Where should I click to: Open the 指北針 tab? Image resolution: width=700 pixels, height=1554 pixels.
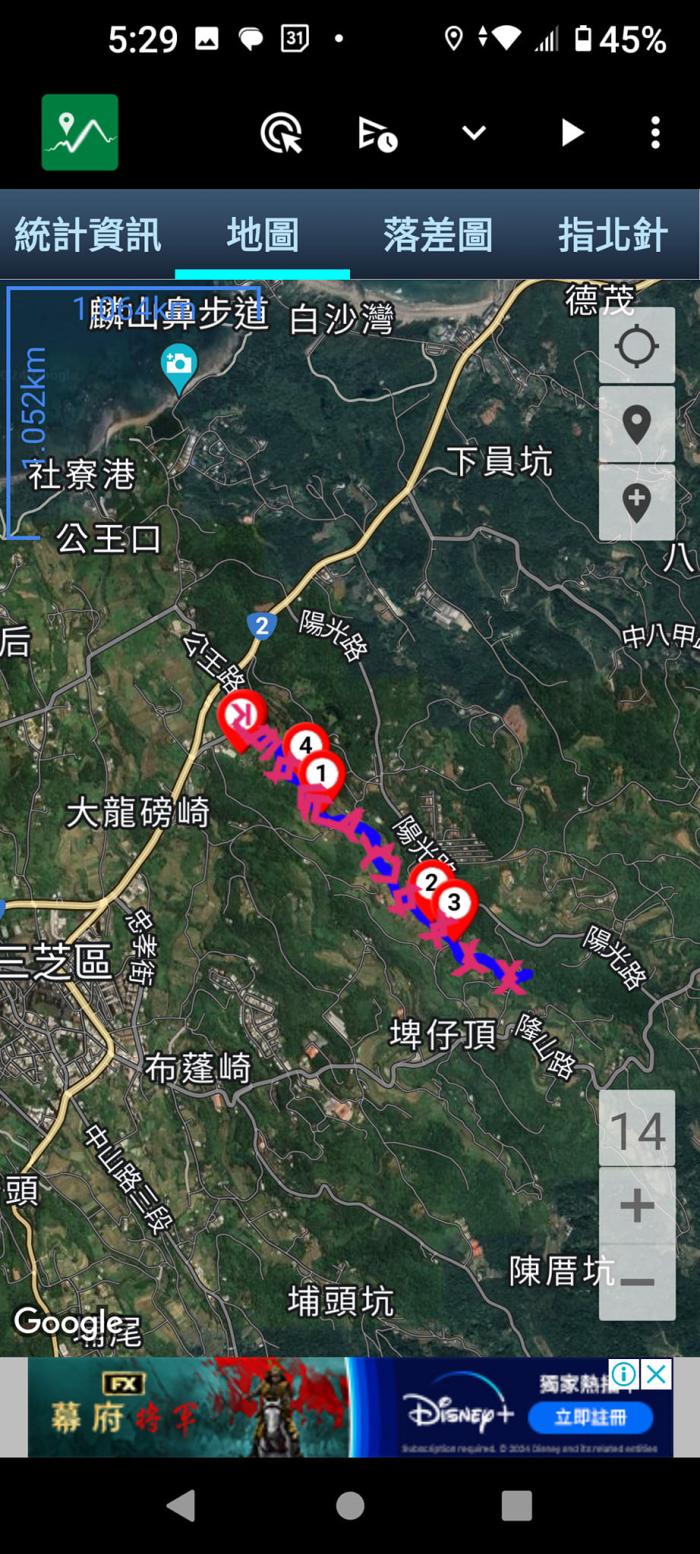tap(612, 236)
